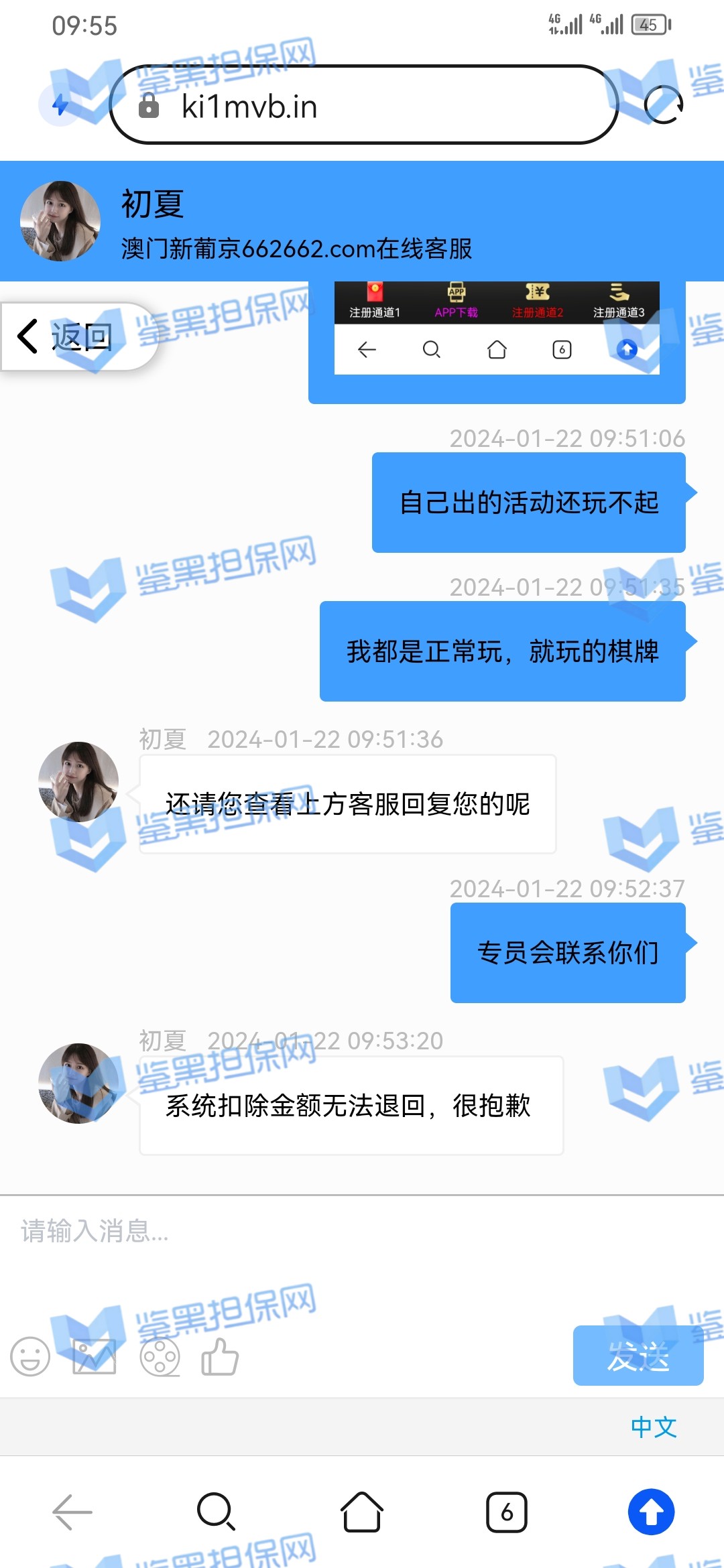724x1568 pixels.
Task: Open the browser search icon
Action: tap(216, 1512)
